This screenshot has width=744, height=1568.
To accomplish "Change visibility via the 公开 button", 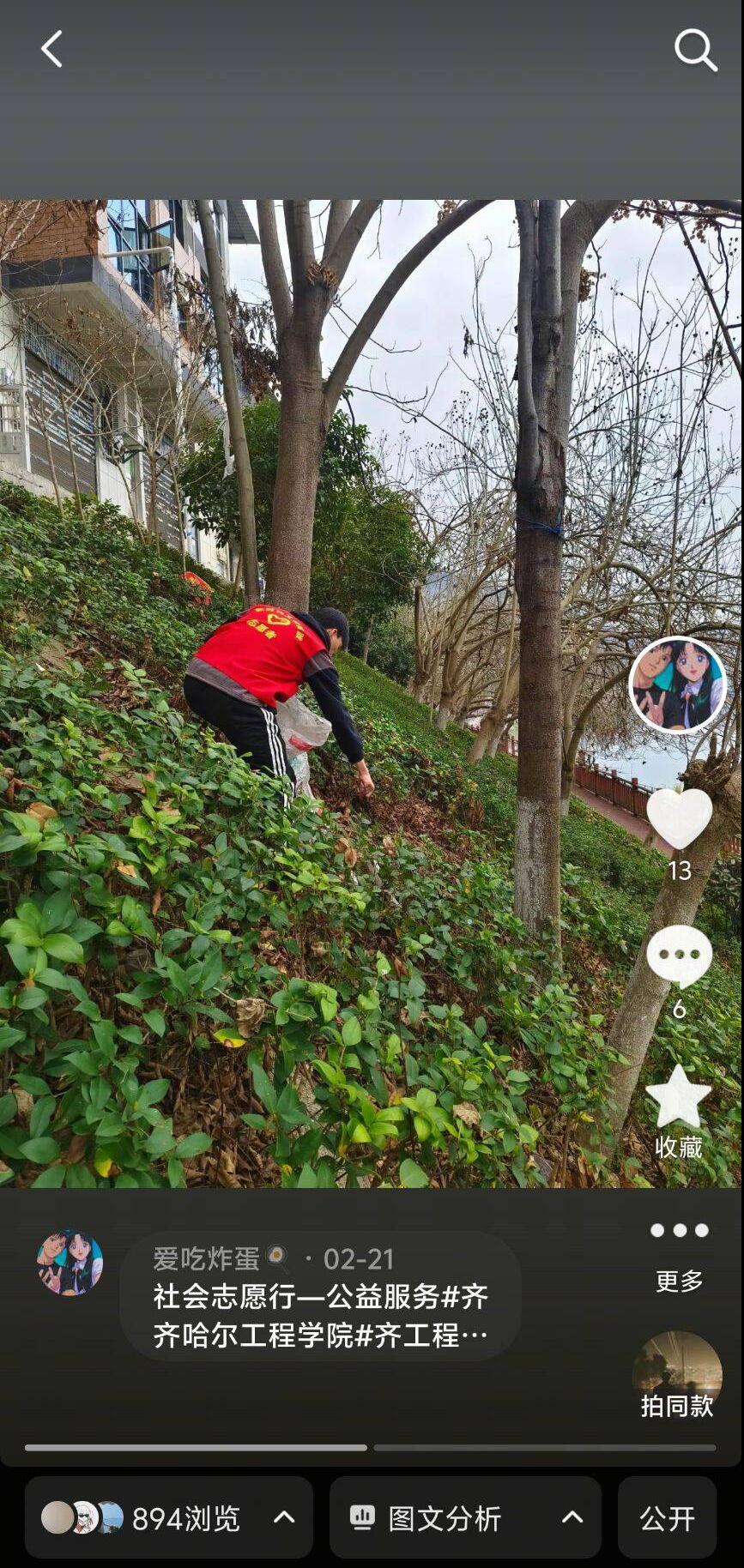I will click(x=667, y=1517).
